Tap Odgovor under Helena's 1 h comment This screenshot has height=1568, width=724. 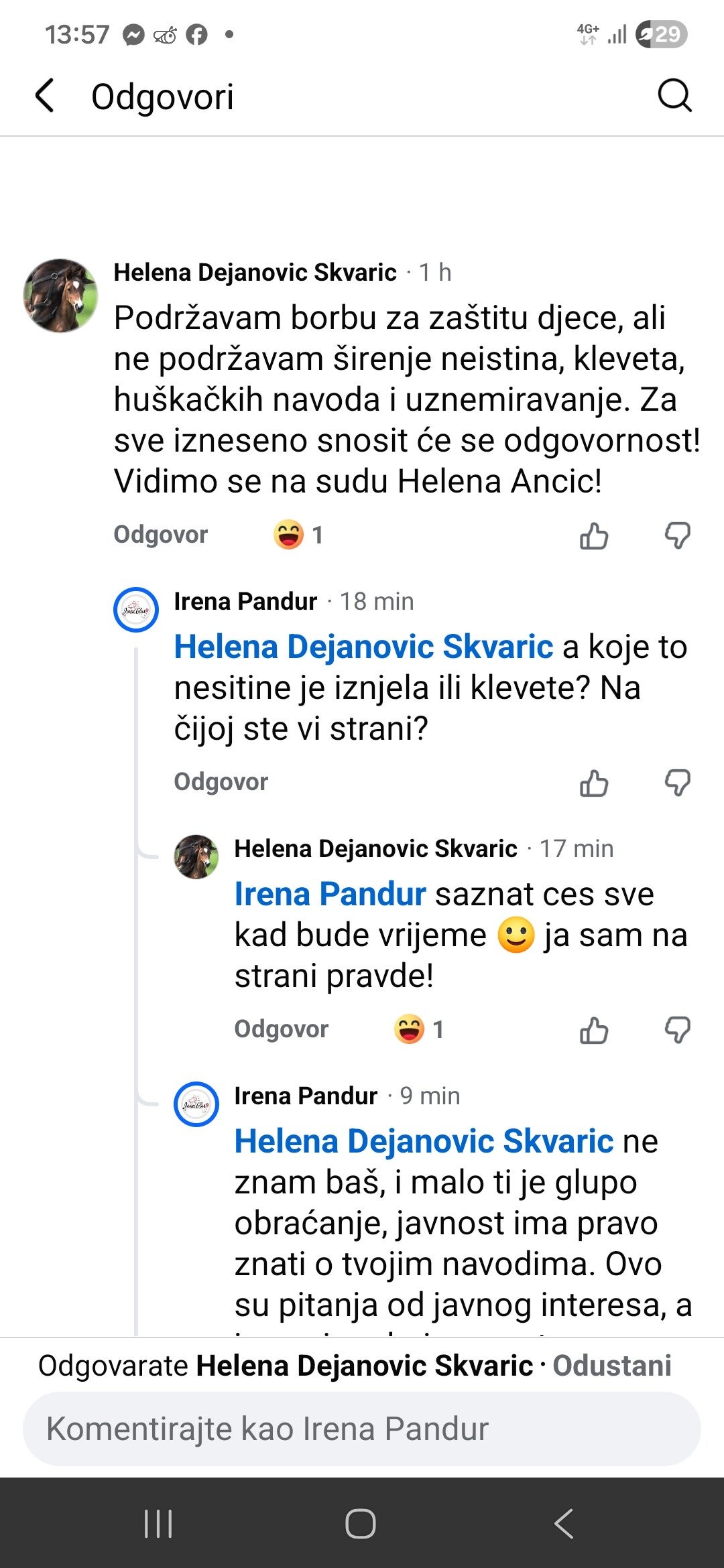coord(160,535)
